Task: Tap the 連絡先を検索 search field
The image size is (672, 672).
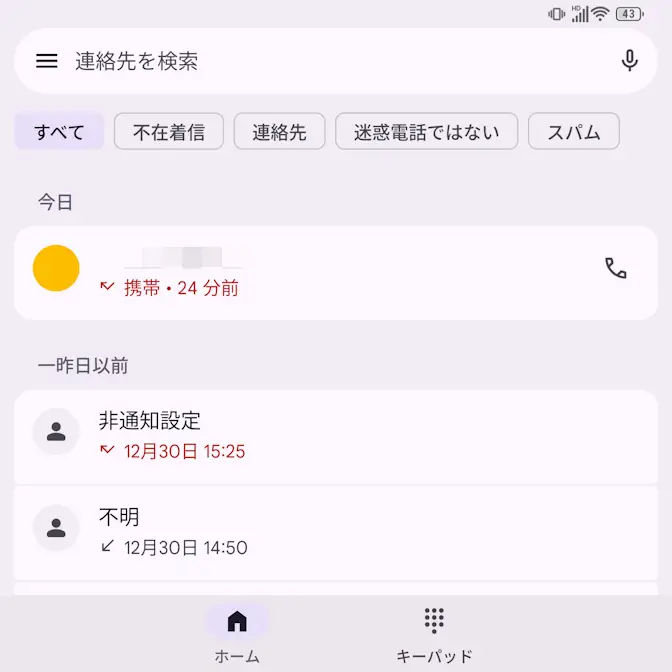Action: tap(330, 61)
